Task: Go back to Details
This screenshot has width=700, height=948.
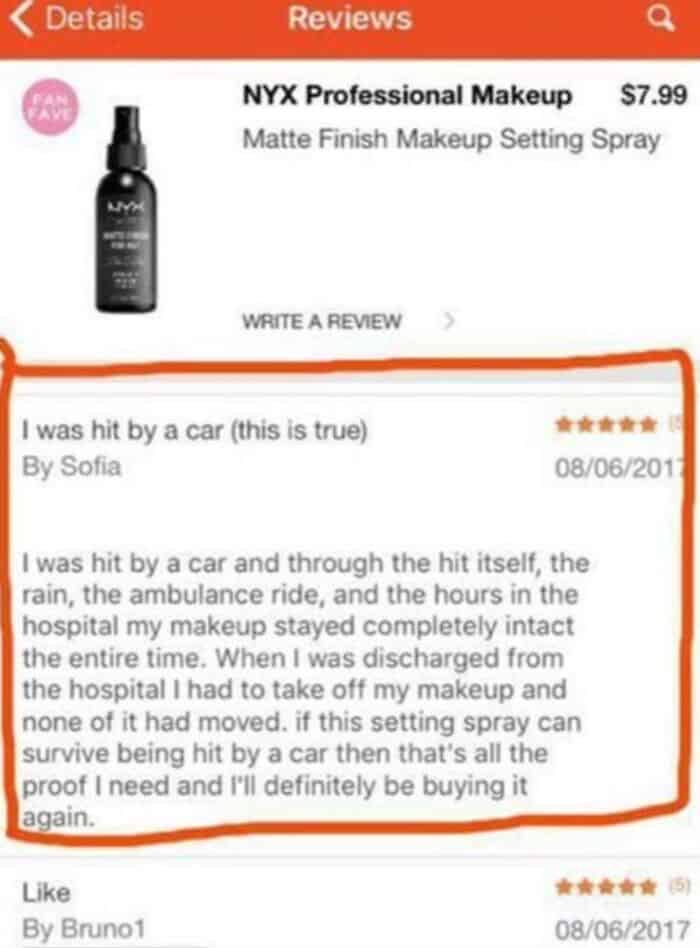Action: click(x=80, y=19)
